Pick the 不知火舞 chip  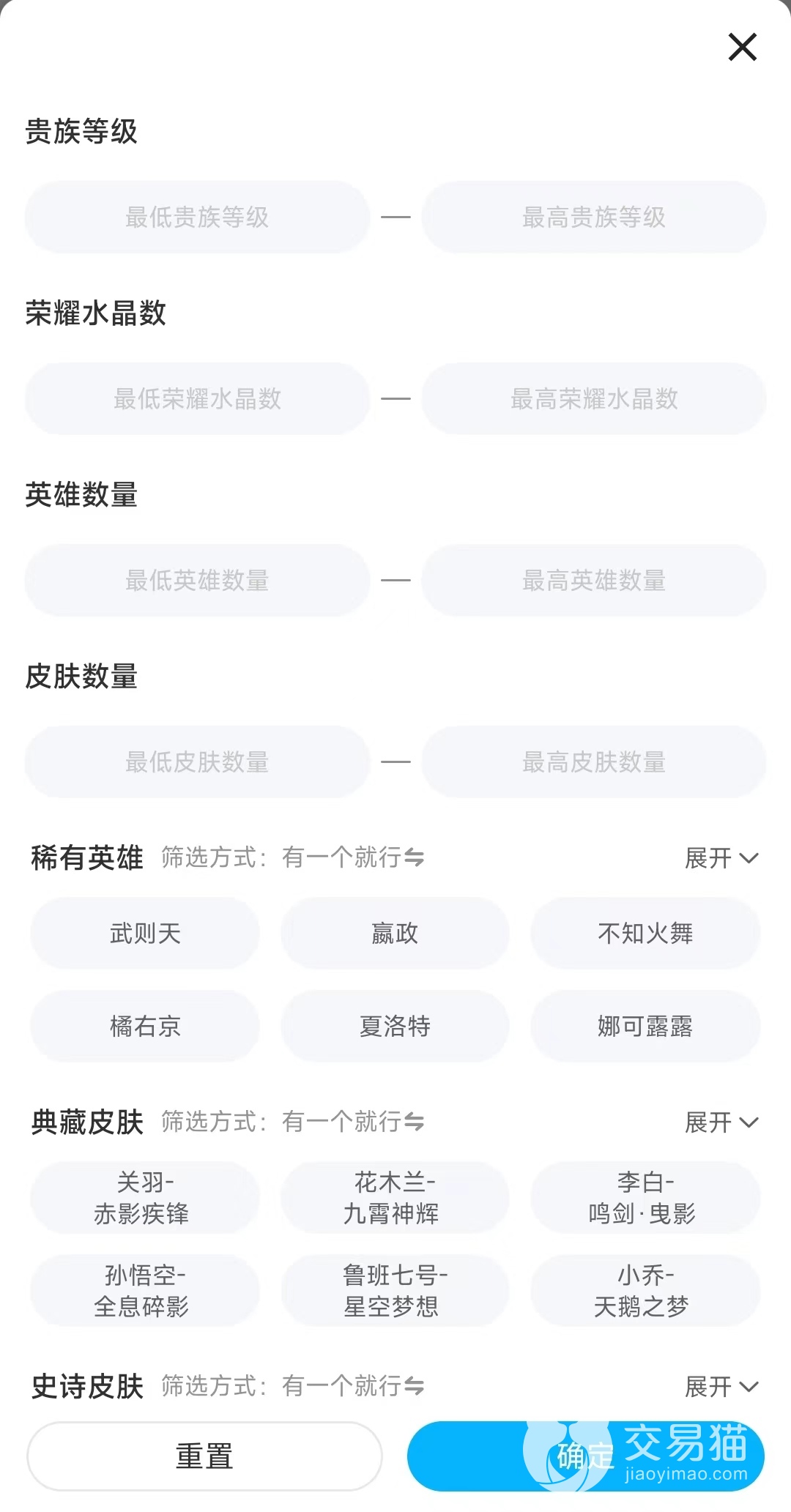645,934
